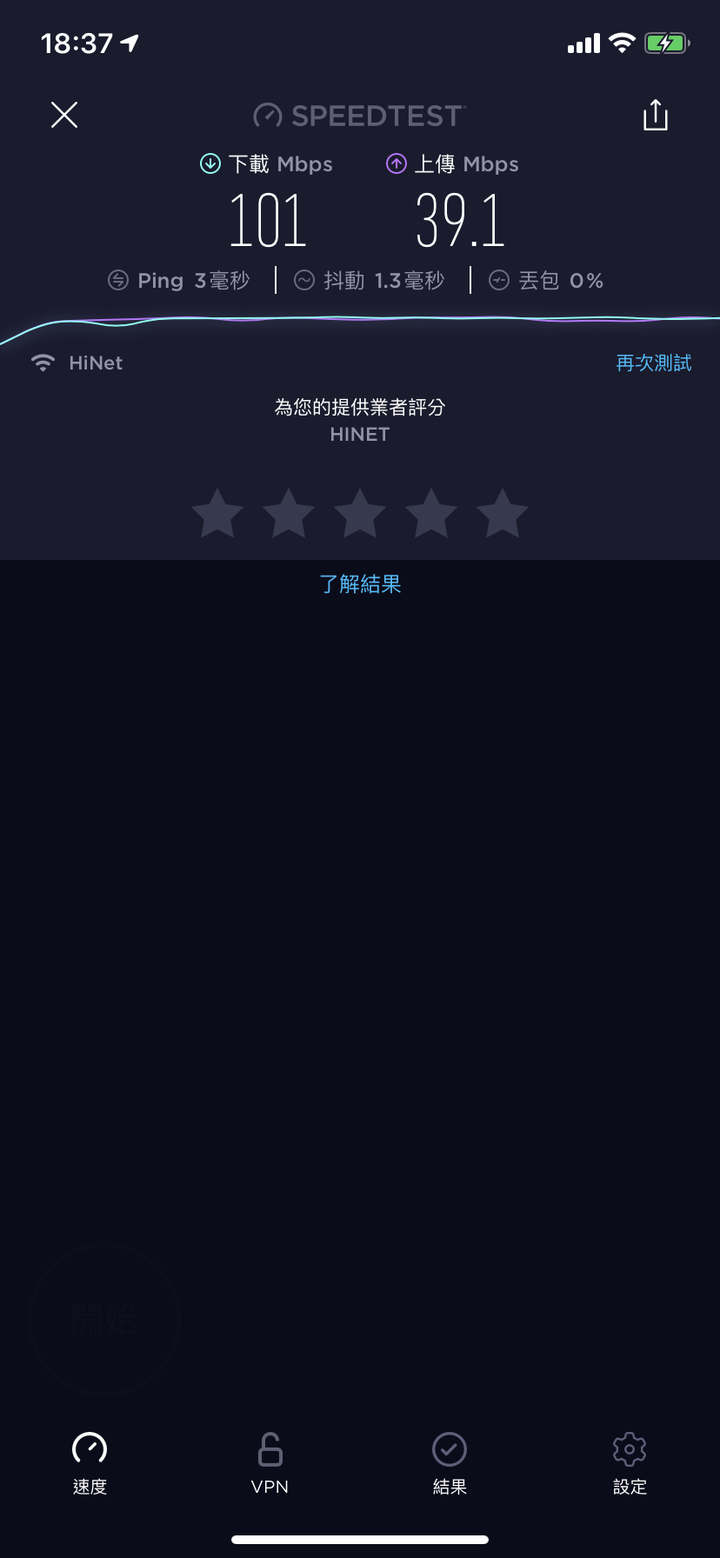Share the speed test result
Viewport: 720px width, 1558px height.
[655, 115]
